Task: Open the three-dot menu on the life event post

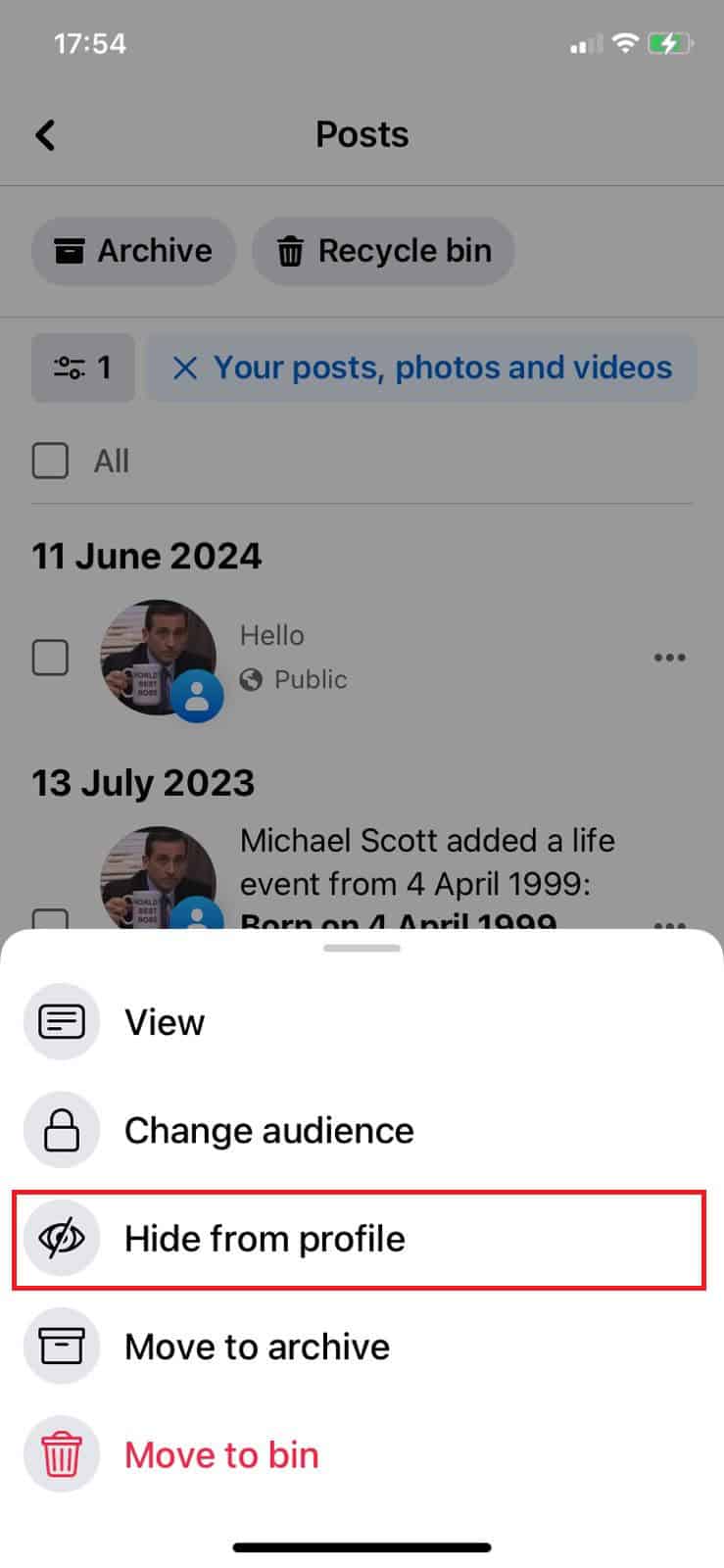Action: click(x=669, y=924)
